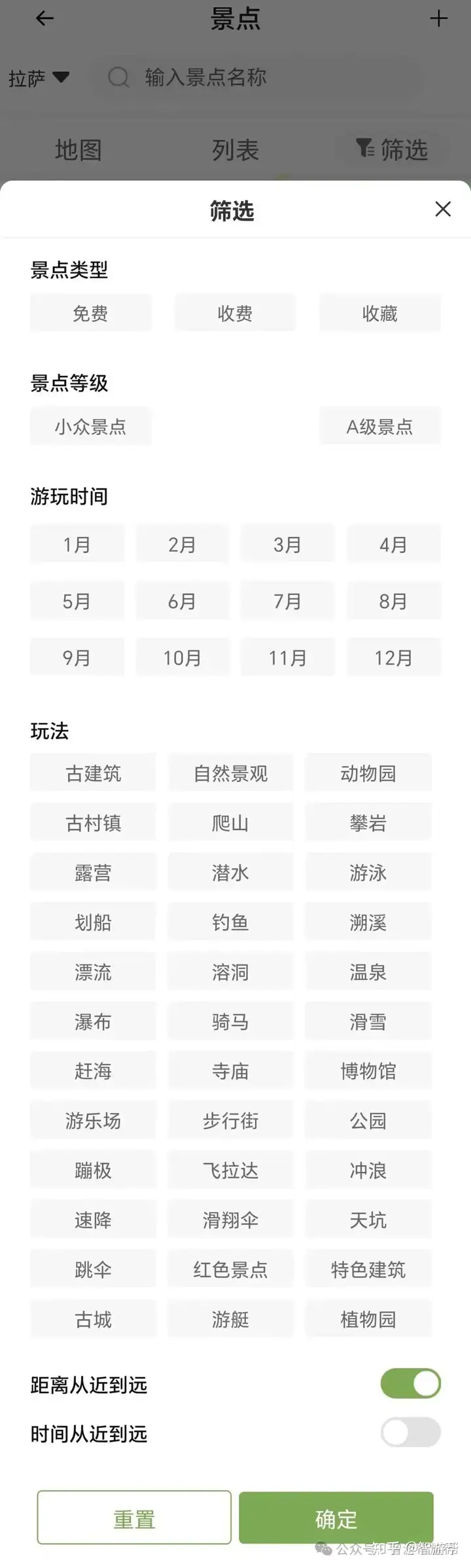Image resolution: width=471 pixels, height=1568 pixels.
Task: Pick 5月 as visiting month
Action: pos(77,601)
